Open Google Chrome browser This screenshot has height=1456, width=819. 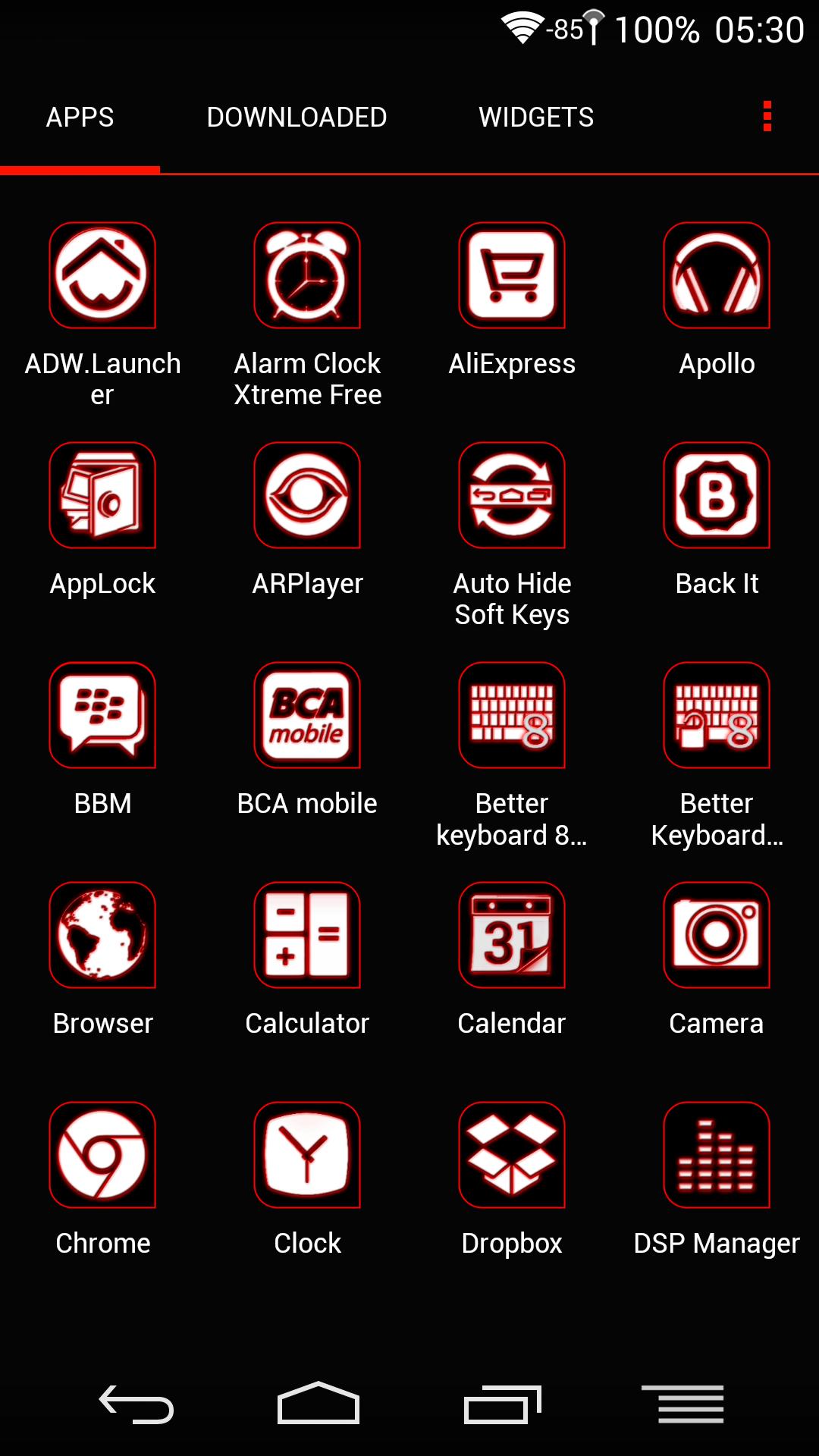coord(102,1154)
